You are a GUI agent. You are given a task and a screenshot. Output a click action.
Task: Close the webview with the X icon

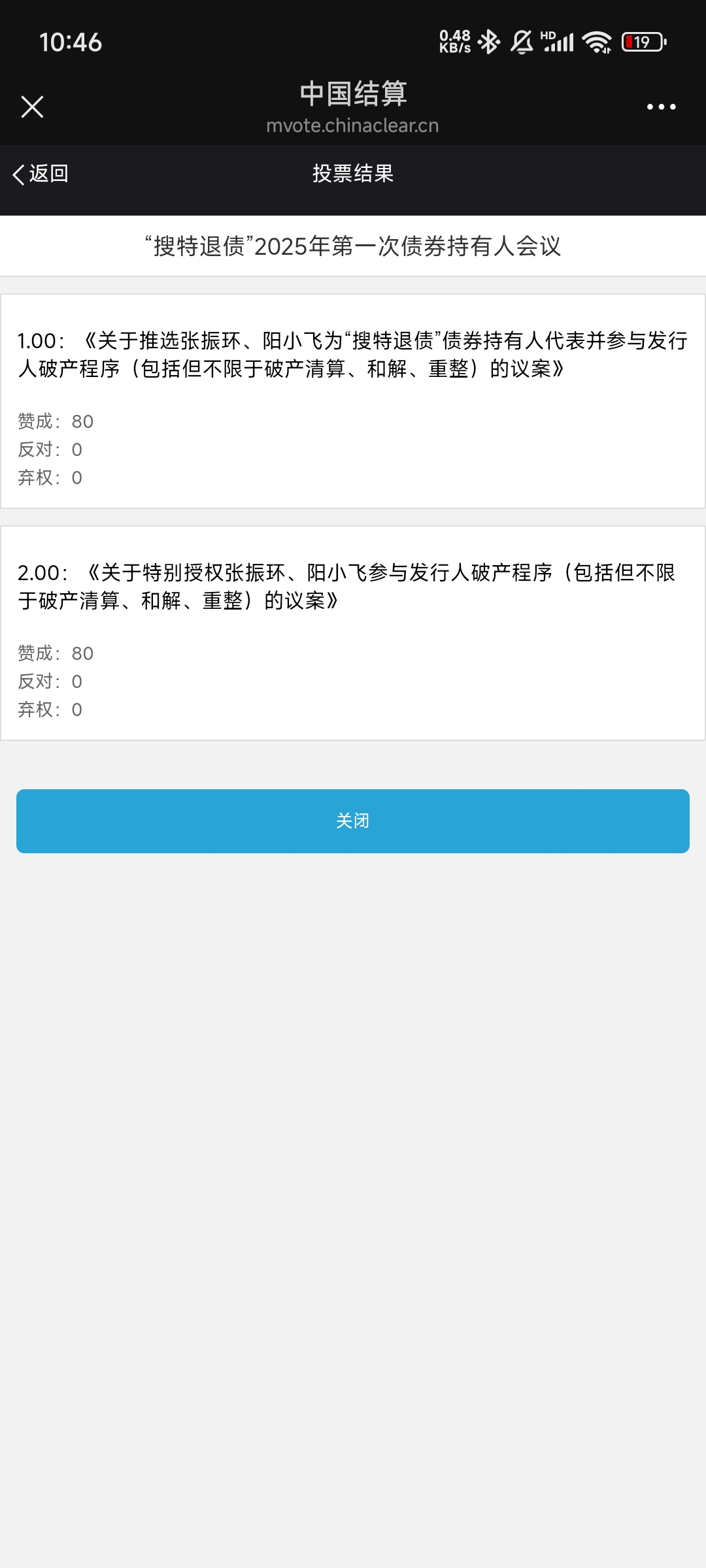(x=32, y=106)
